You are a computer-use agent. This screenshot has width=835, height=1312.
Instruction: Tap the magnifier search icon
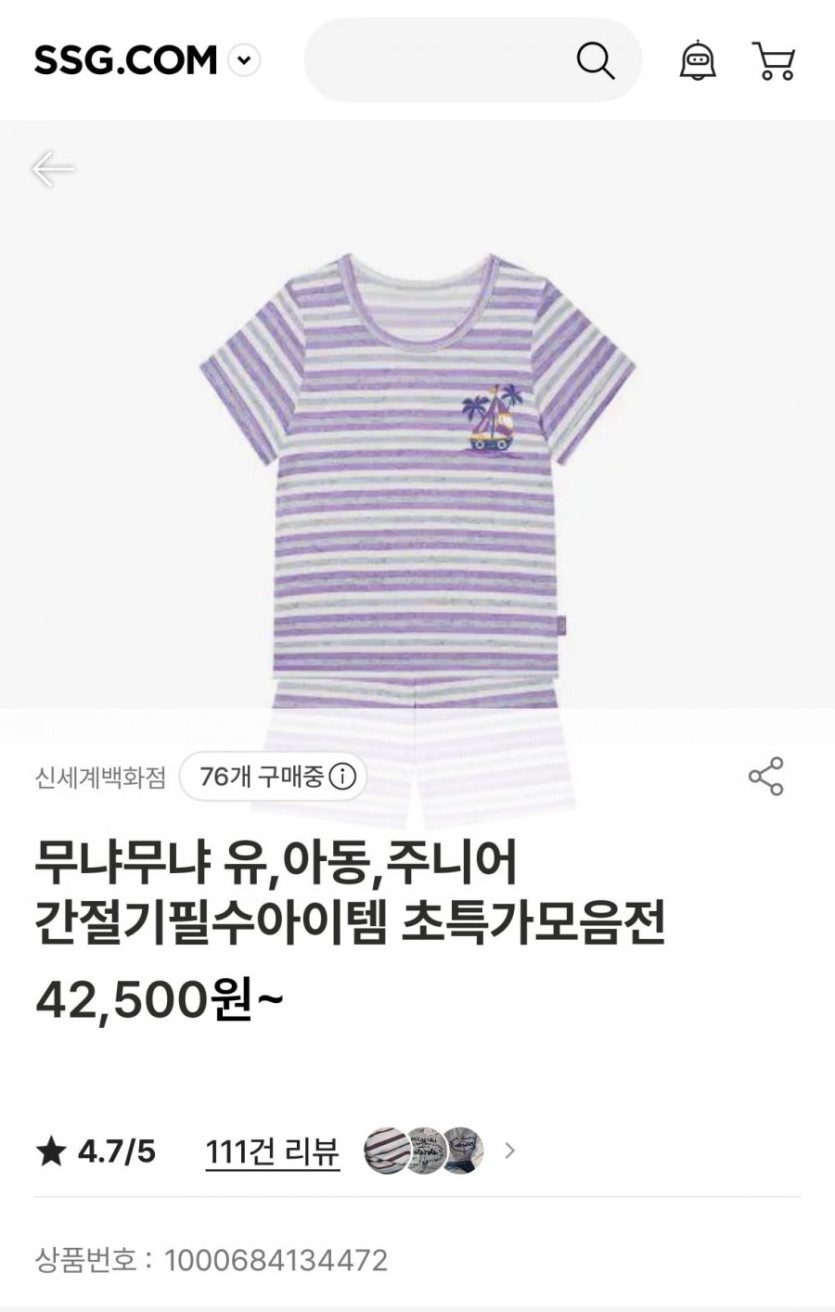(595, 61)
